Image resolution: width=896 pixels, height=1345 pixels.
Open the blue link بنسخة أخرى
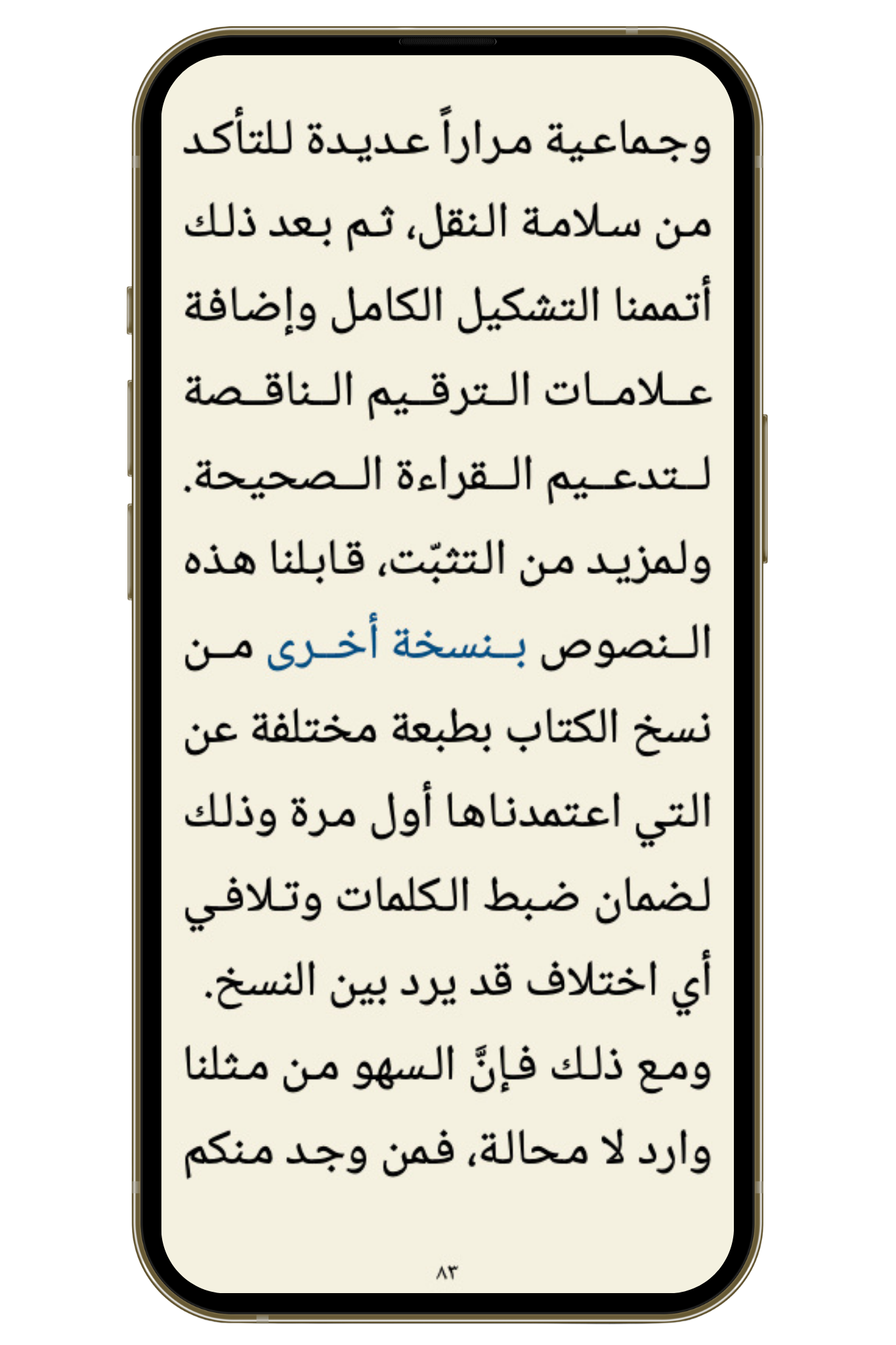click(x=396, y=647)
